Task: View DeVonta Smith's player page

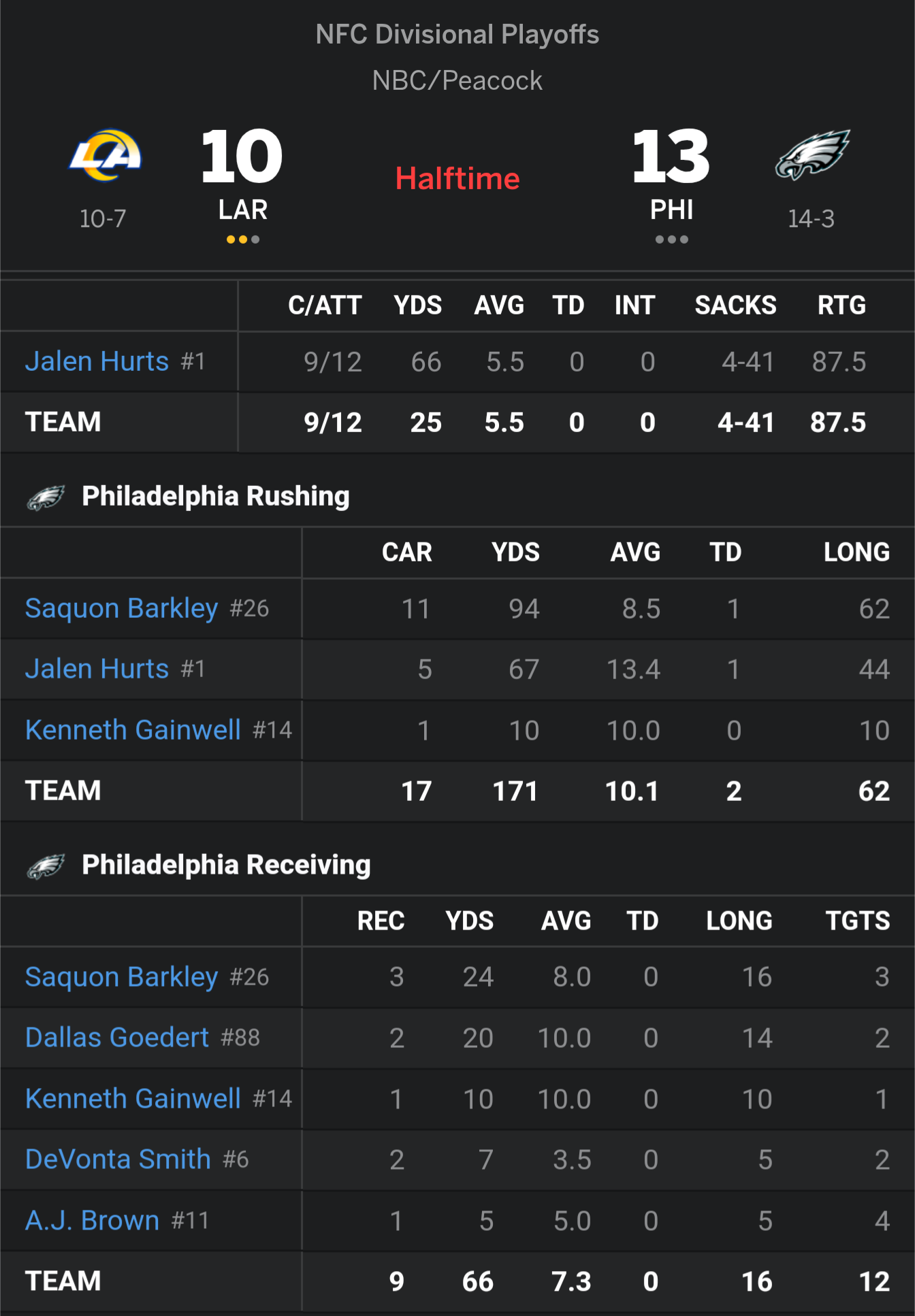Action: coord(118,1159)
